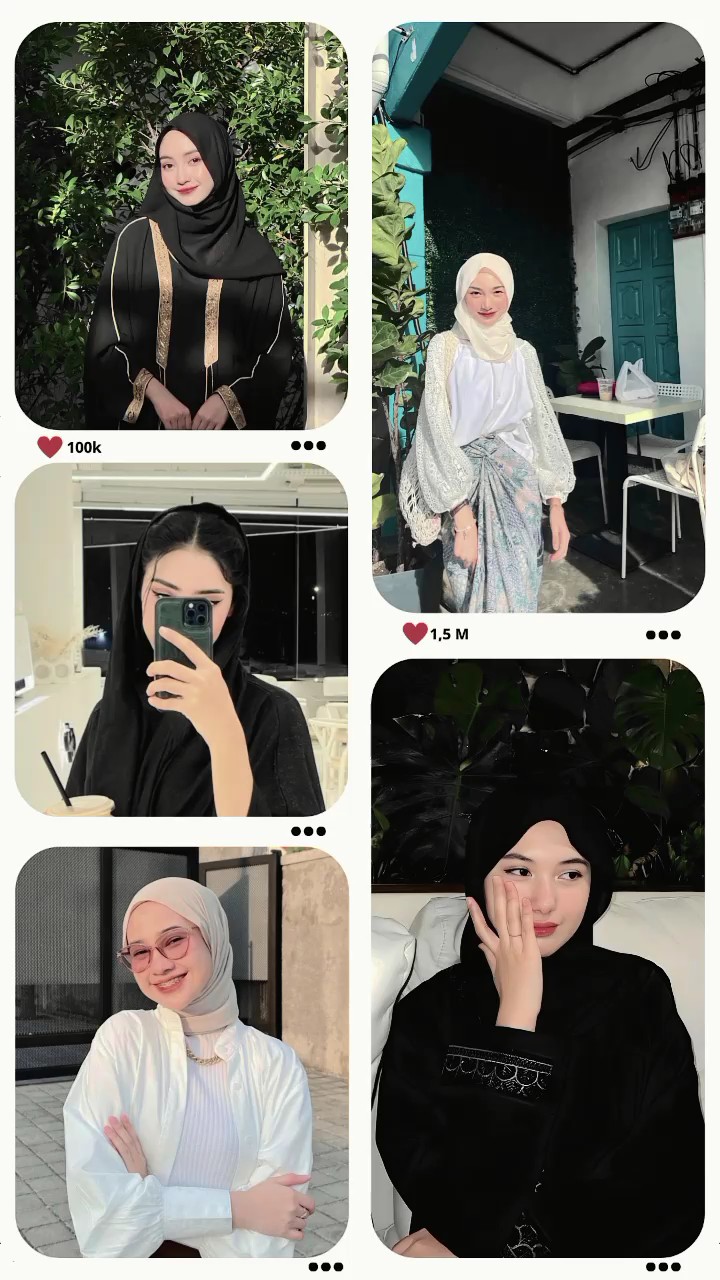
Task: Open the three-dot menu under the abaya photo
Action: 310,446
